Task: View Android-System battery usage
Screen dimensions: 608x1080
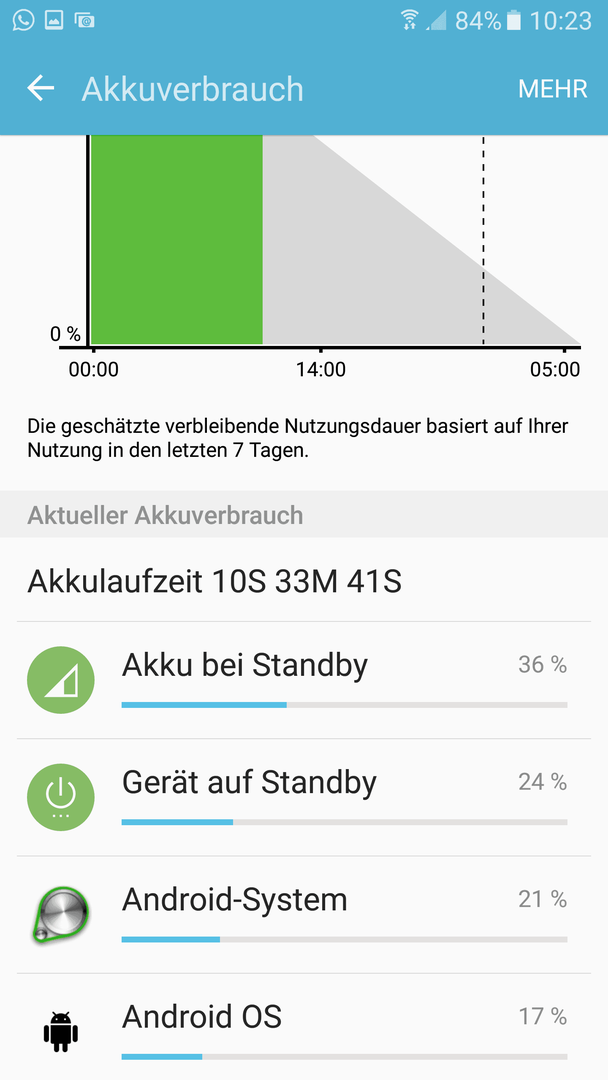Action: (304, 915)
